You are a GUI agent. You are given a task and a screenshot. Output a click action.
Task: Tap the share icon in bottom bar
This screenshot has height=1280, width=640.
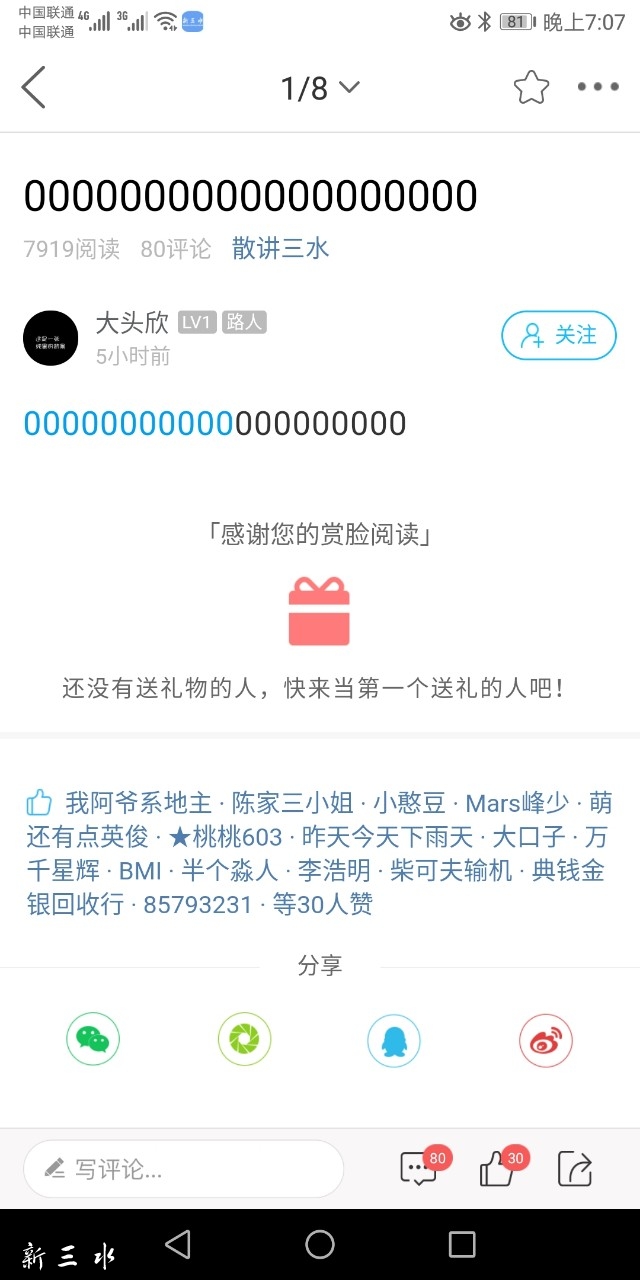(x=575, y=1168)
